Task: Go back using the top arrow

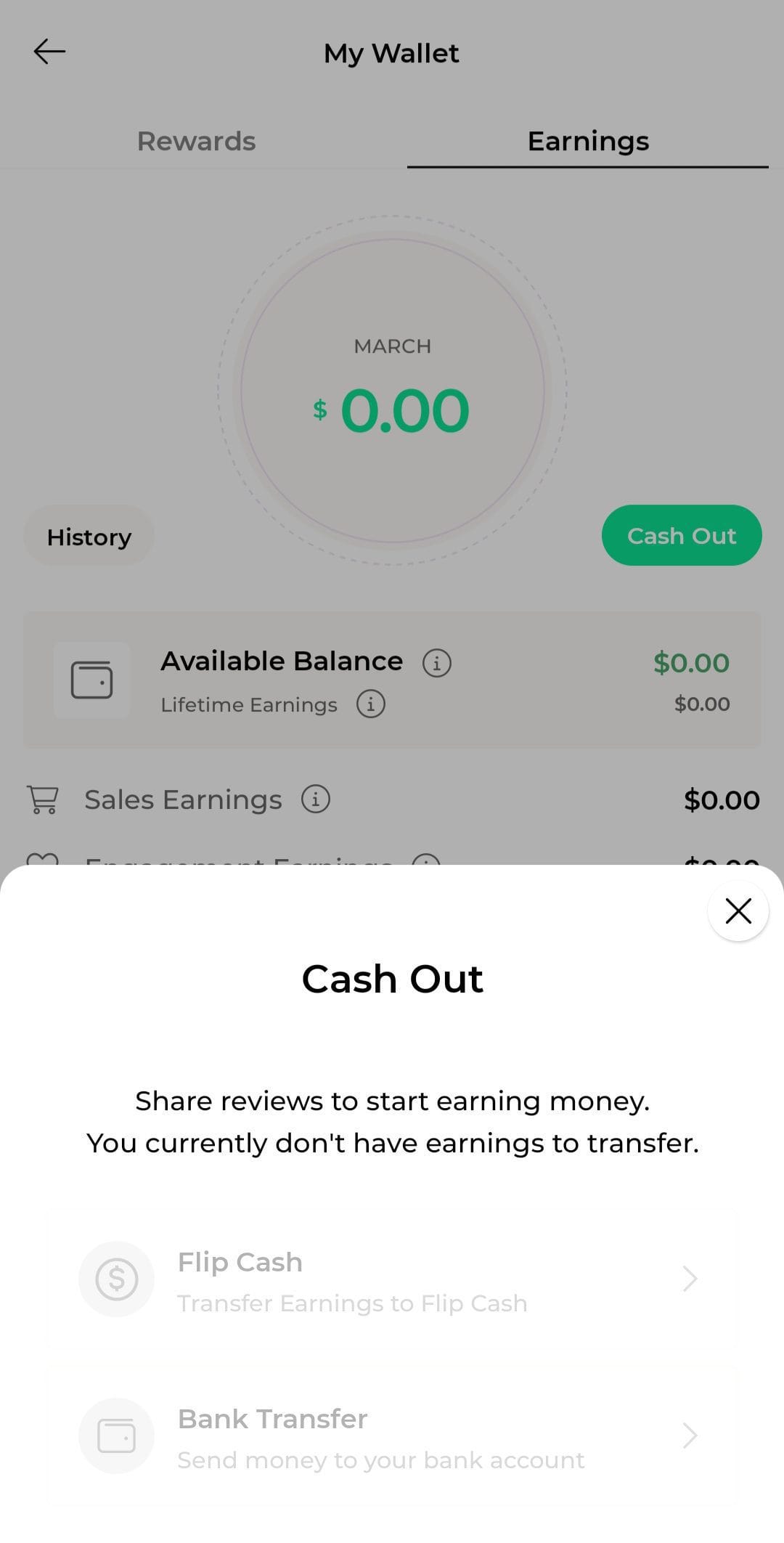Action: pyautogui.click(x=49, y=52)
